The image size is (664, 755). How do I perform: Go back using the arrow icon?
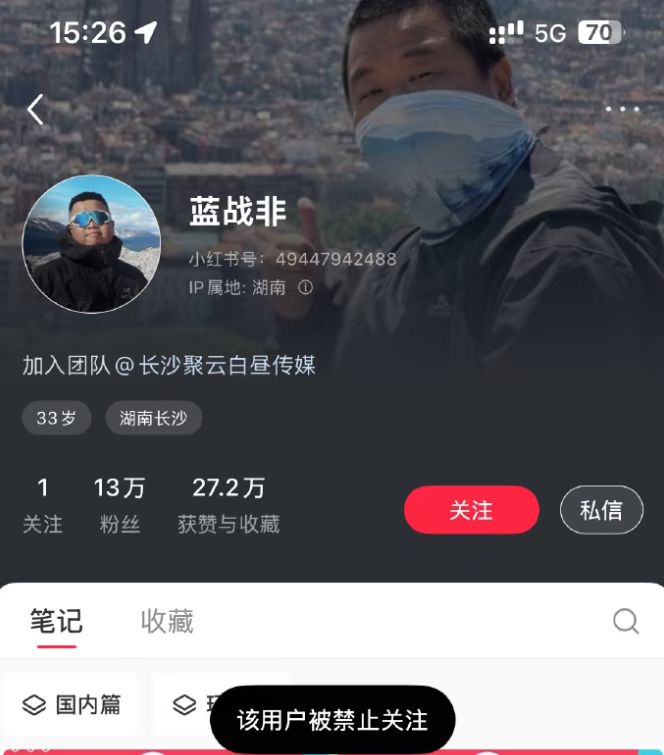[x=36, y=109]
